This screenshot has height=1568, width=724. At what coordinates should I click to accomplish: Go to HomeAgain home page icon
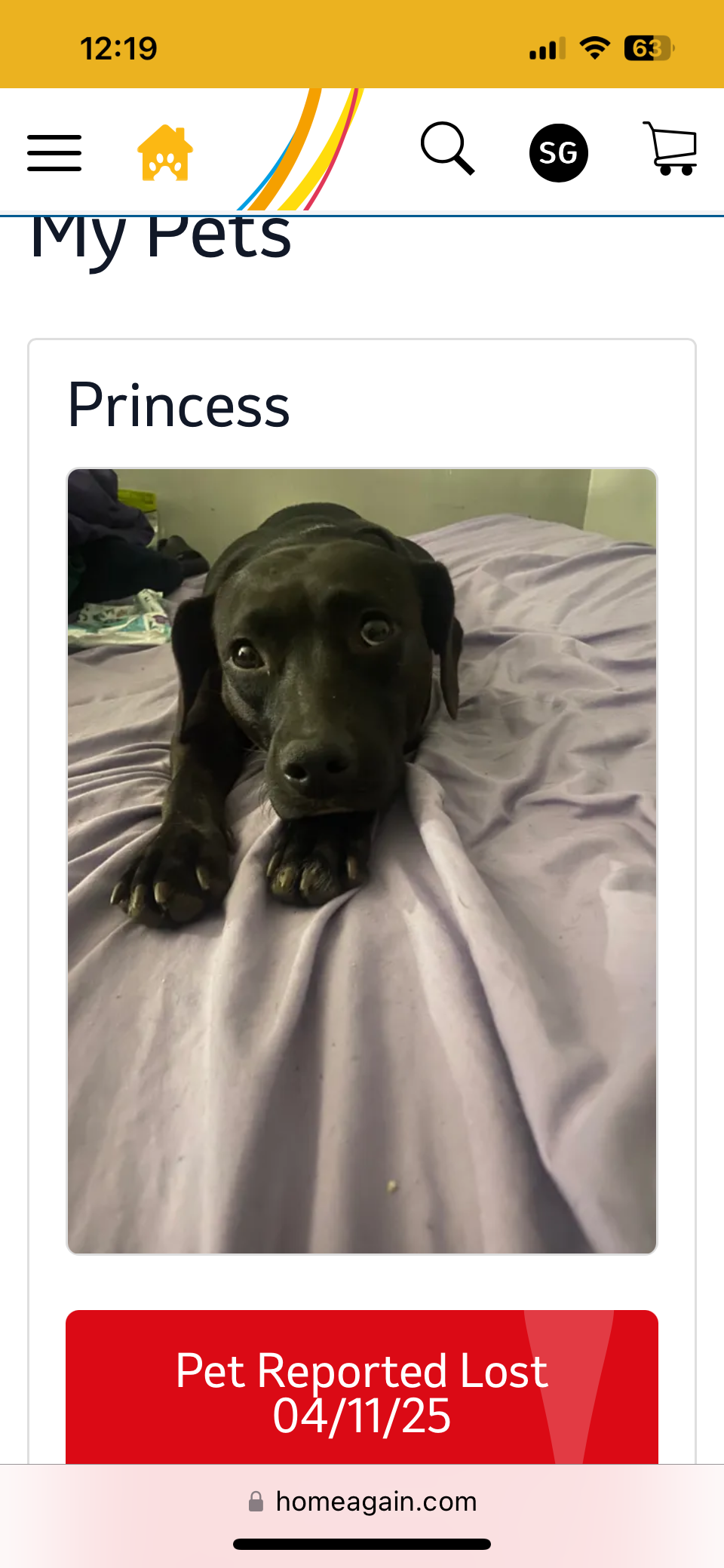(165, 153)
